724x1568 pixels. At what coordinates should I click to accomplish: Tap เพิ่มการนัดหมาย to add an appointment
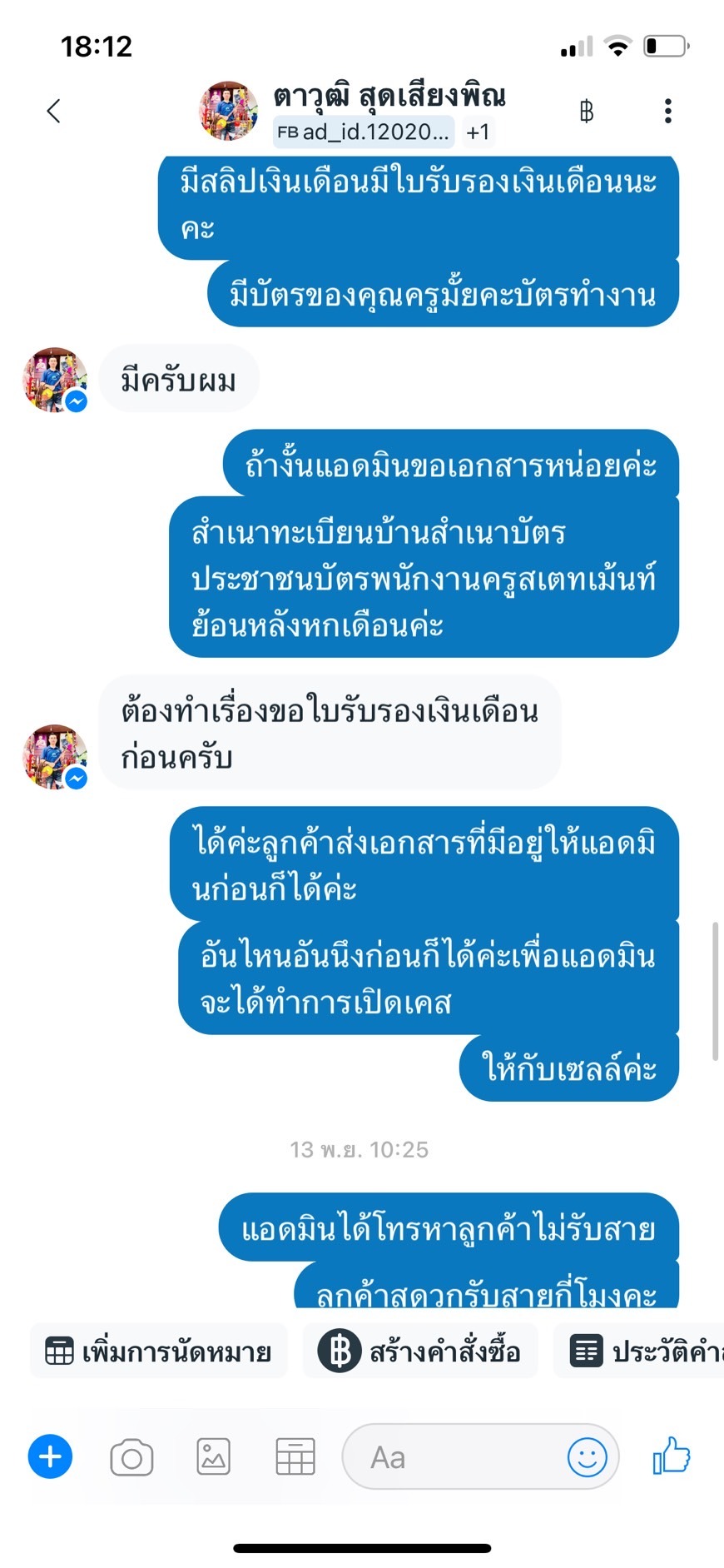[159, 1351]
